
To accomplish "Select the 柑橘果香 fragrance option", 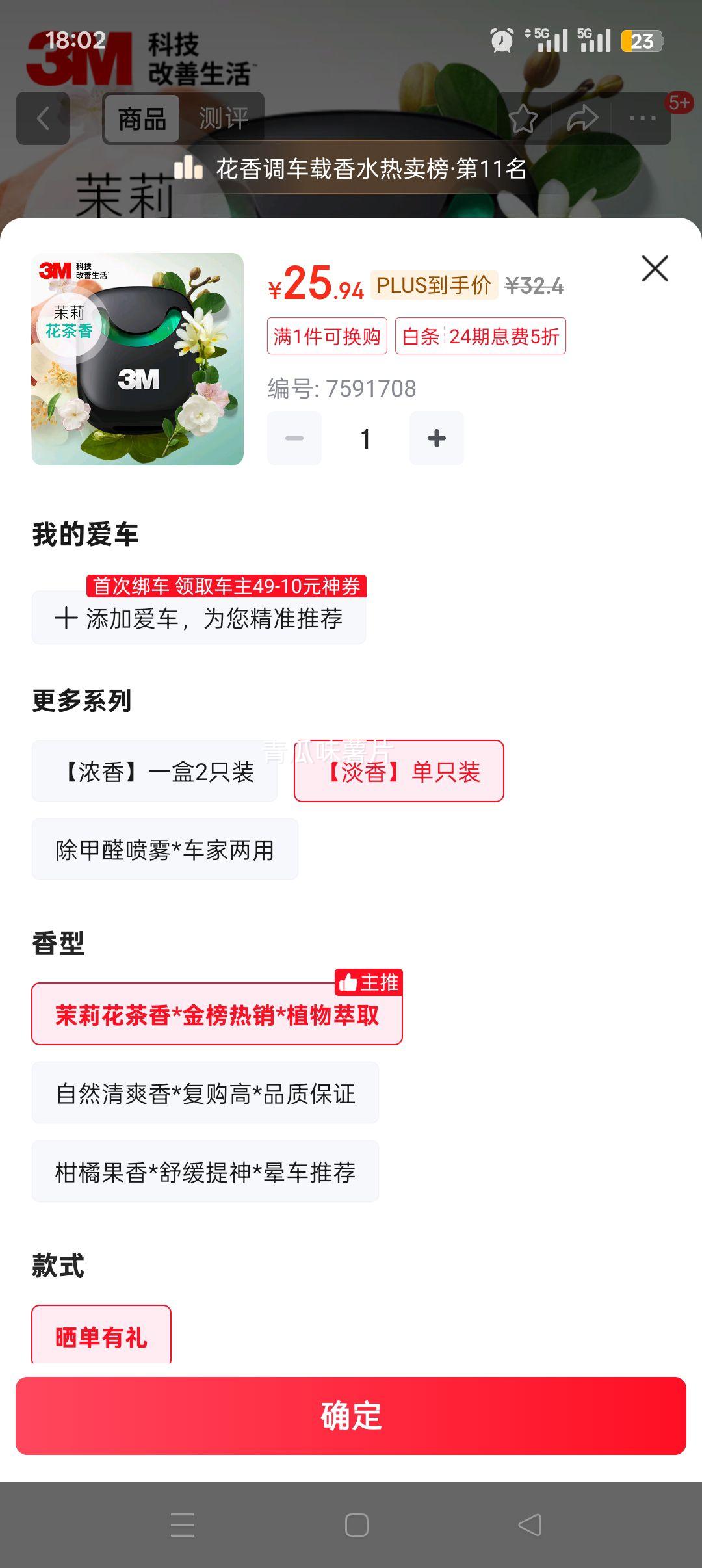I will [x=205, y=1171].
